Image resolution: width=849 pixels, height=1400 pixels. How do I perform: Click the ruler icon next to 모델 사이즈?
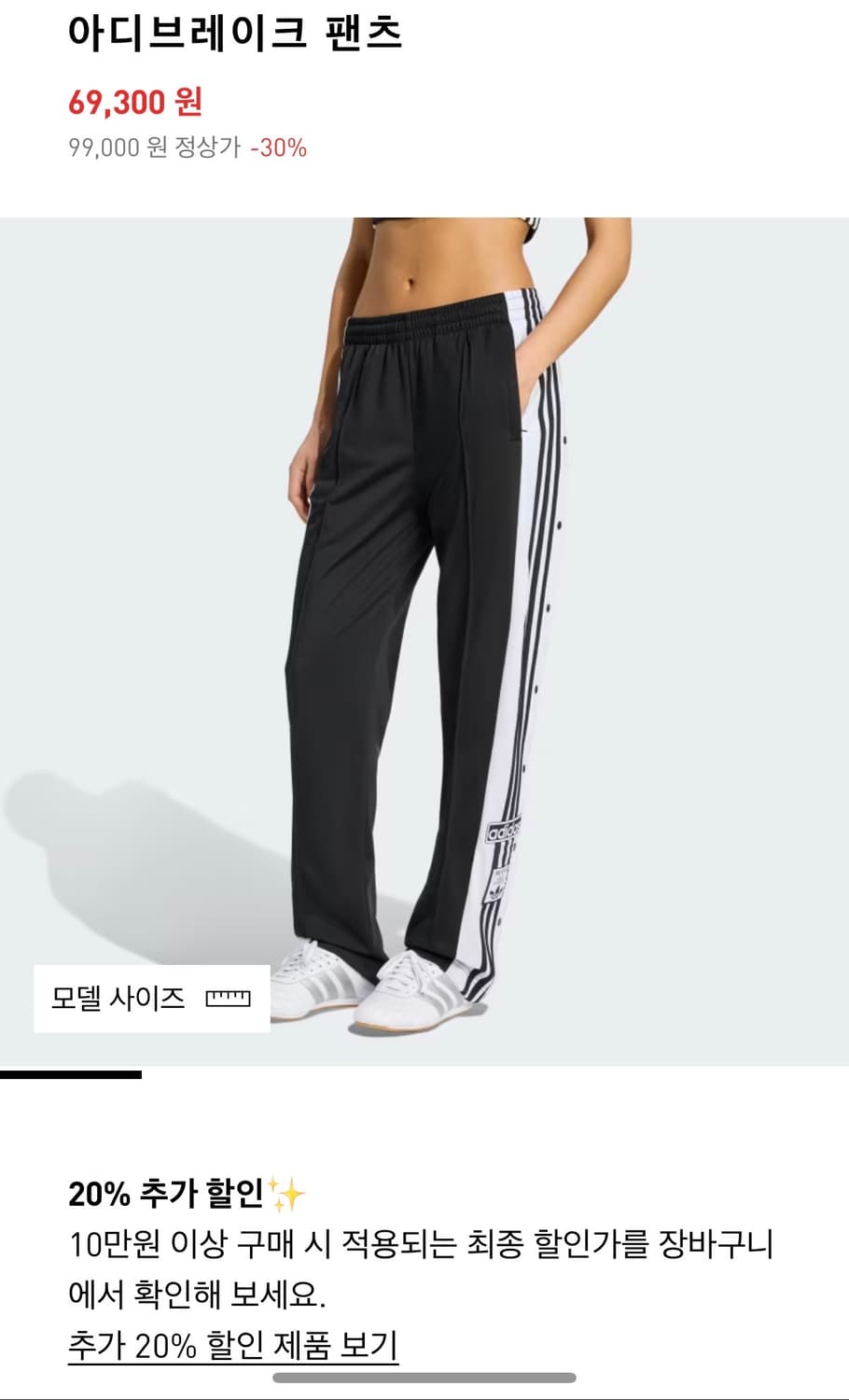point(227,998)
